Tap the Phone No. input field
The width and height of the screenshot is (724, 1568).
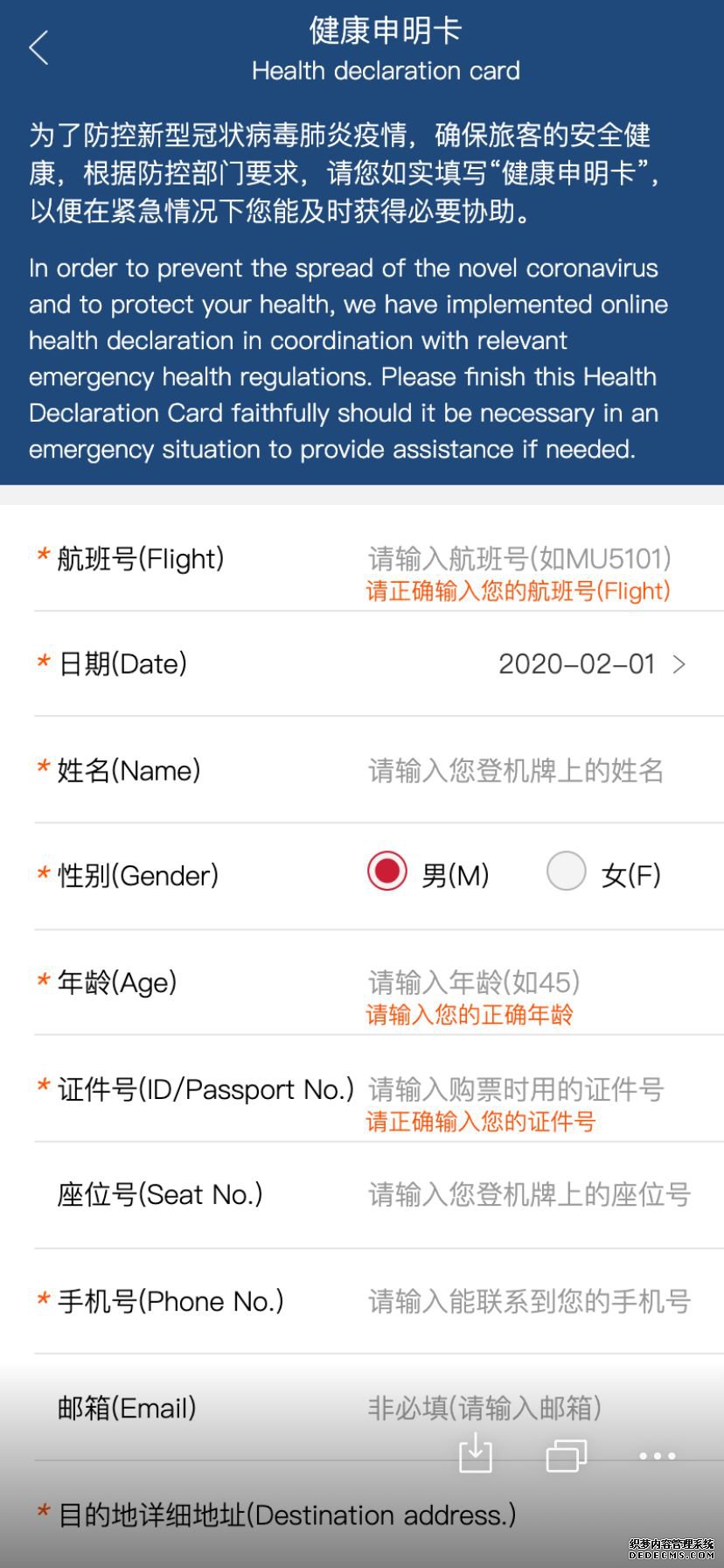530,1301
